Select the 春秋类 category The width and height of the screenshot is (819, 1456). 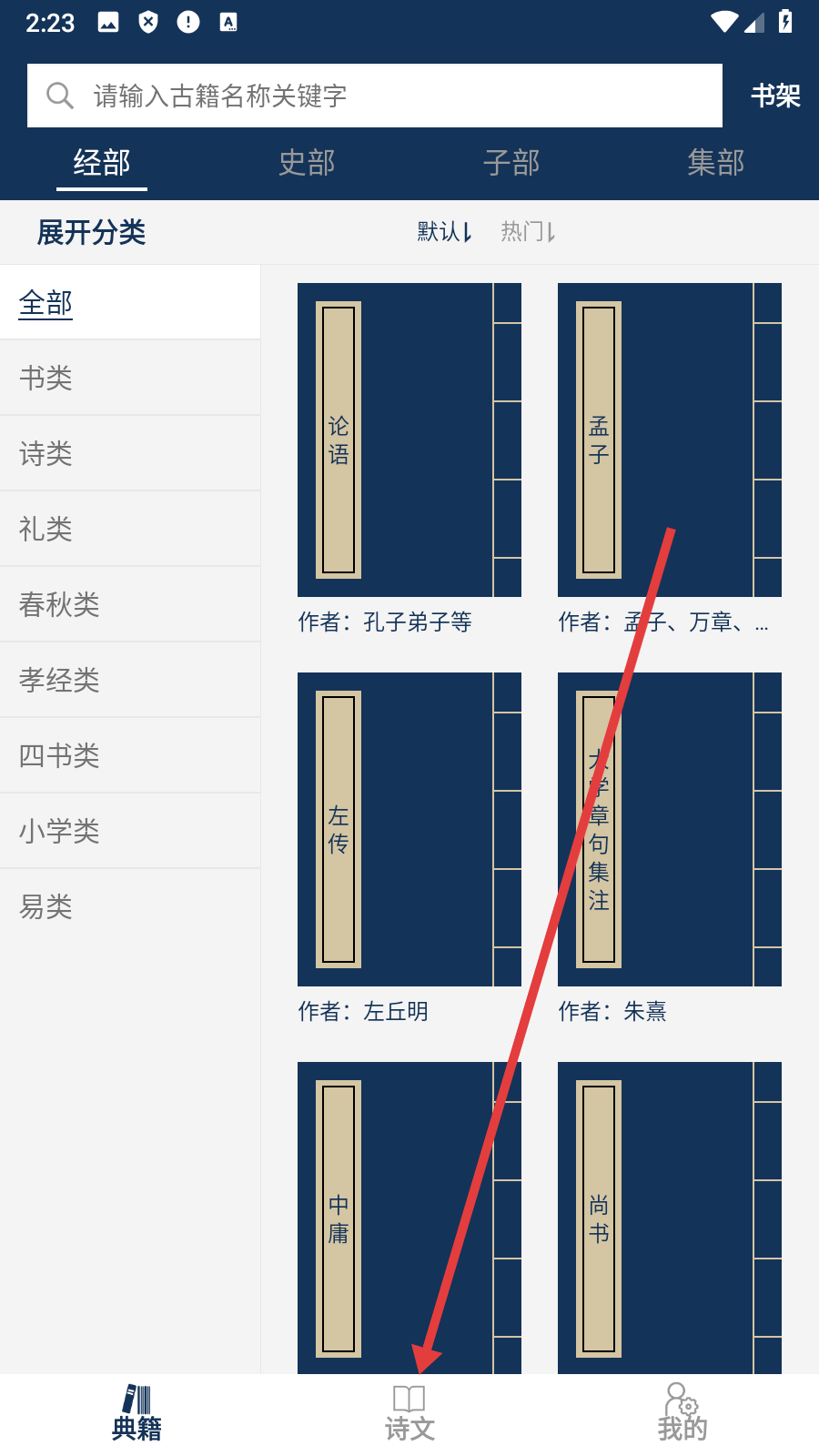tap(59, 604)
